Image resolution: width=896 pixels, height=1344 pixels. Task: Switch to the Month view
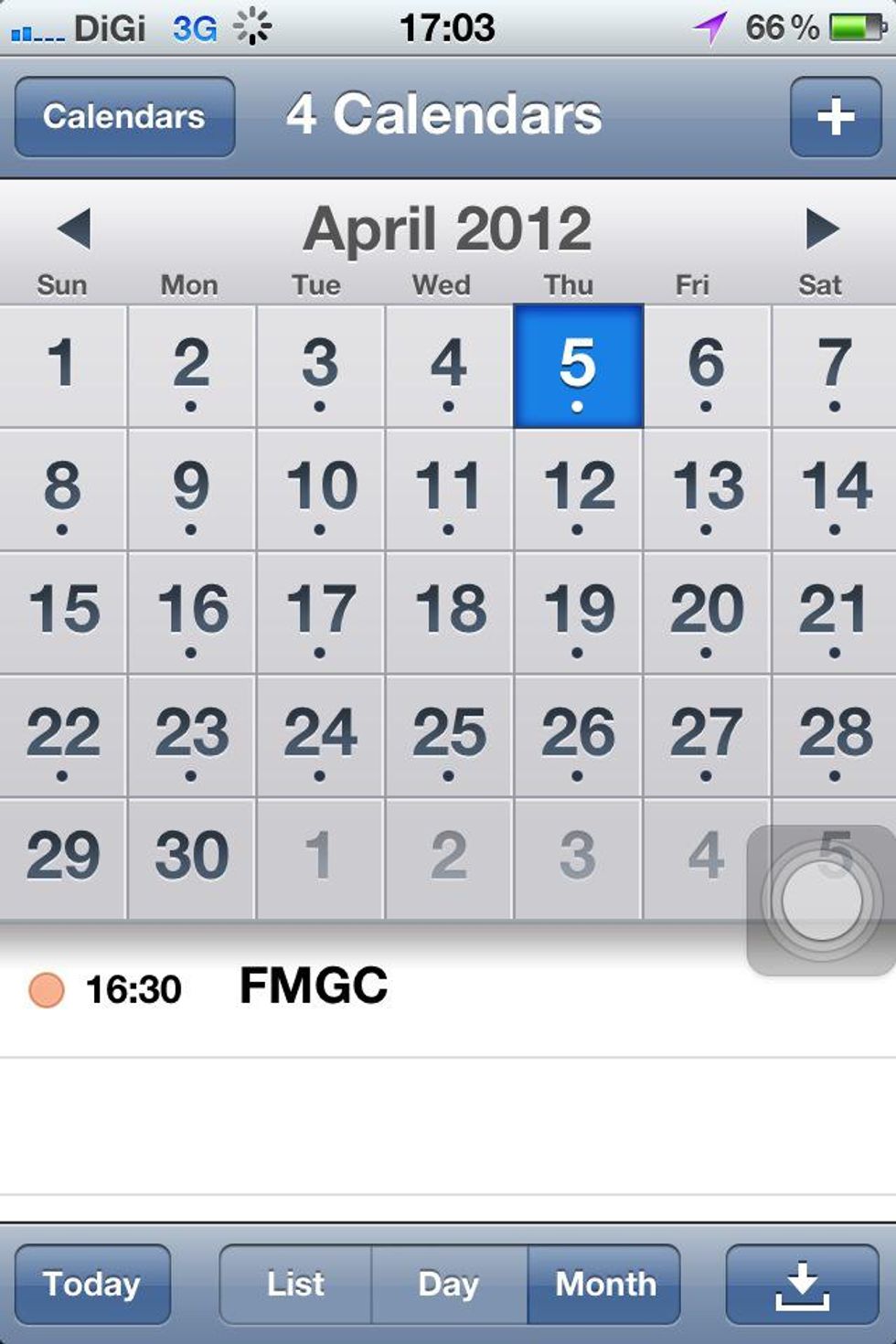[605, 1284]
